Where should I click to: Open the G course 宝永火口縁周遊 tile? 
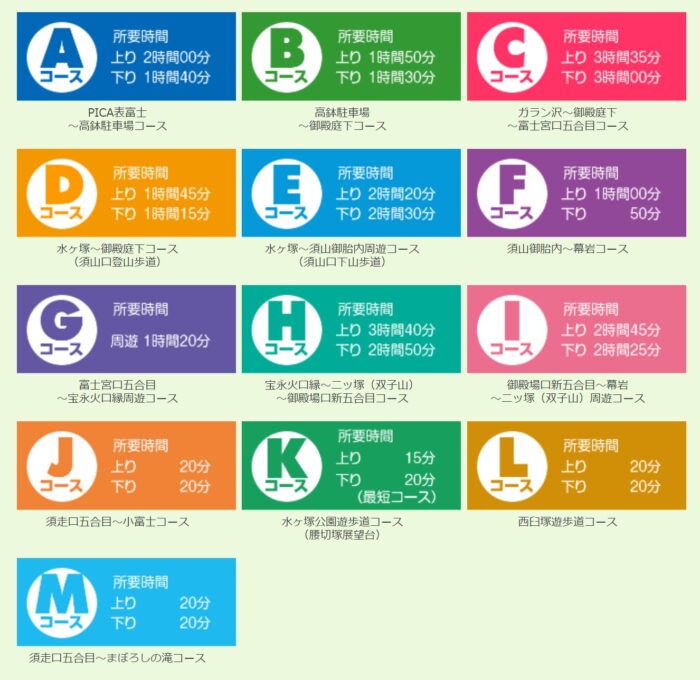click(126, 329)
